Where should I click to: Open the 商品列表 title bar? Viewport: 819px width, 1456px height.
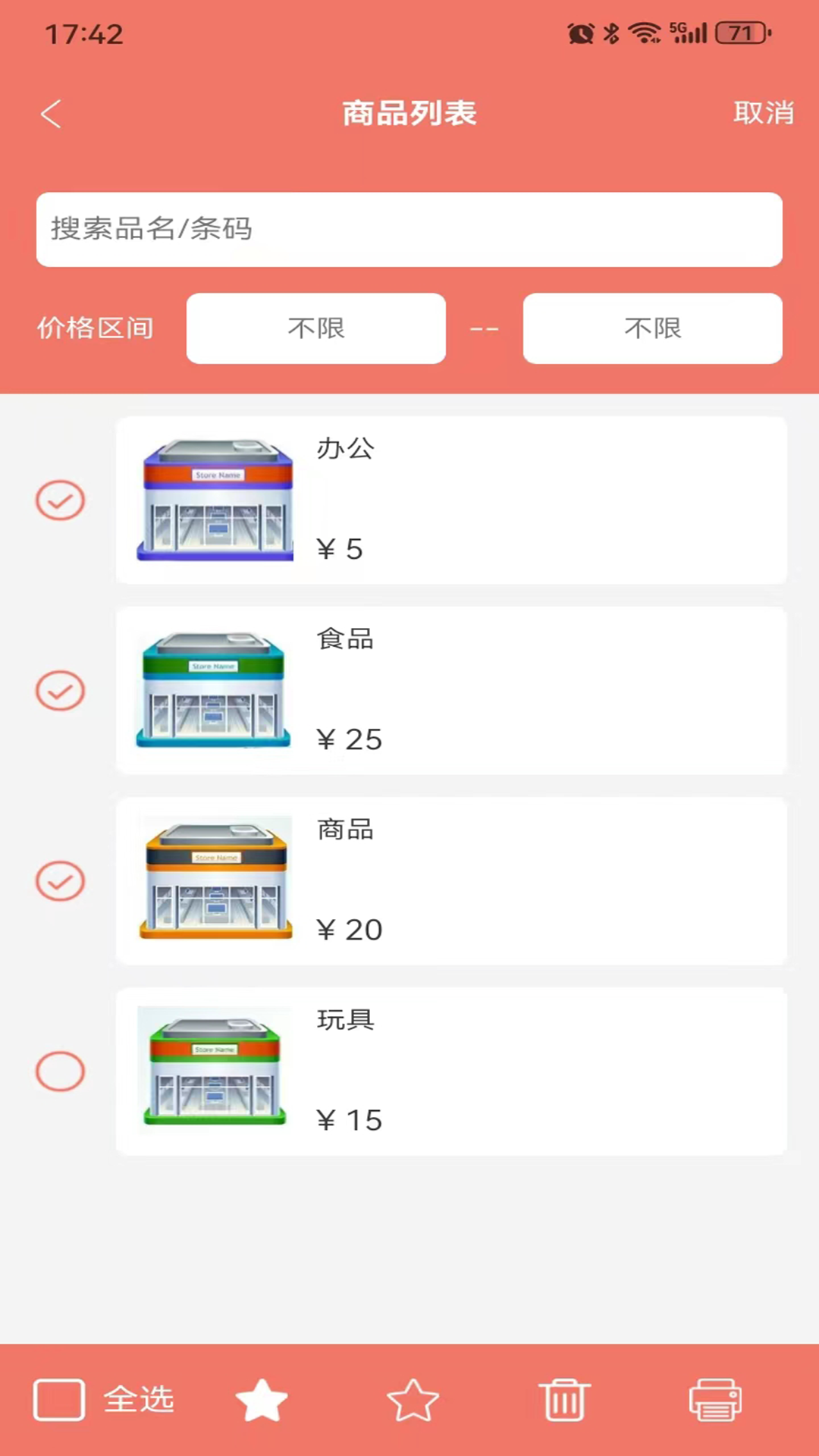click(409, 113)
